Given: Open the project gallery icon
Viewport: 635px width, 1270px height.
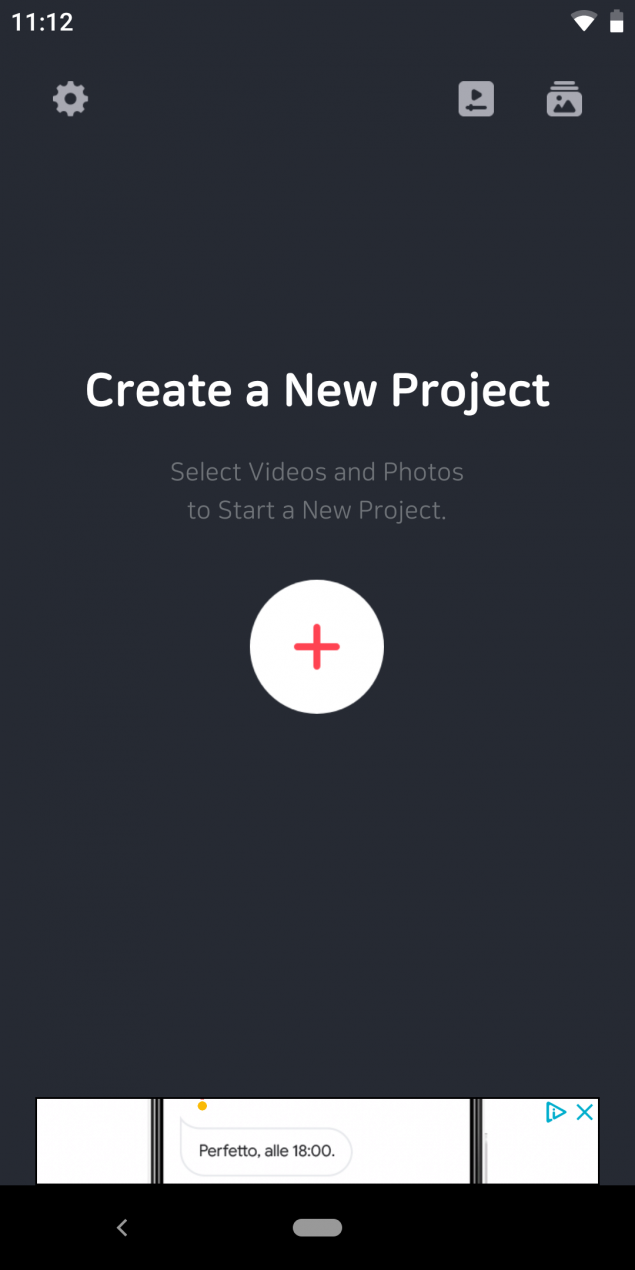Looking at the screenshot, I should [564, 99].
